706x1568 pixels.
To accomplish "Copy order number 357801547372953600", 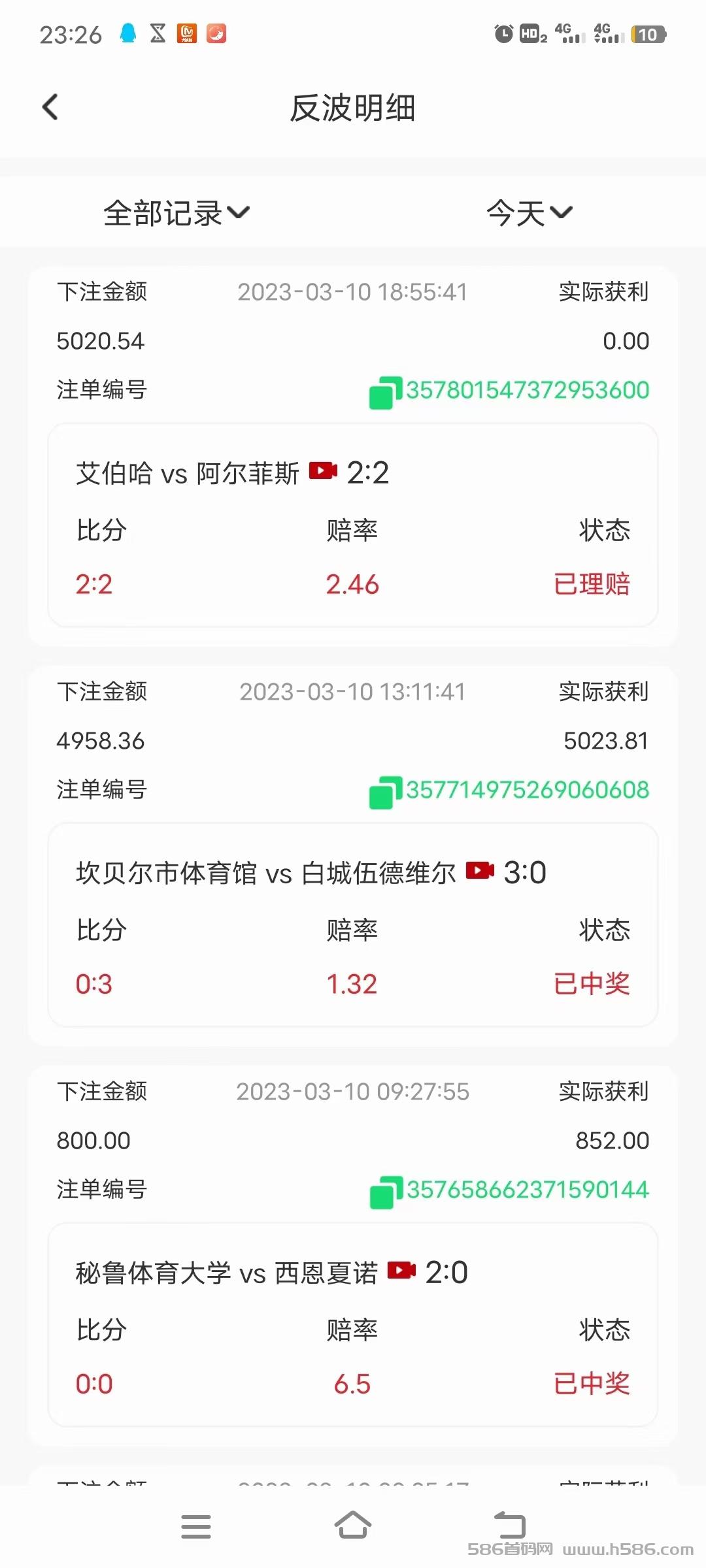I will [385, 392].
